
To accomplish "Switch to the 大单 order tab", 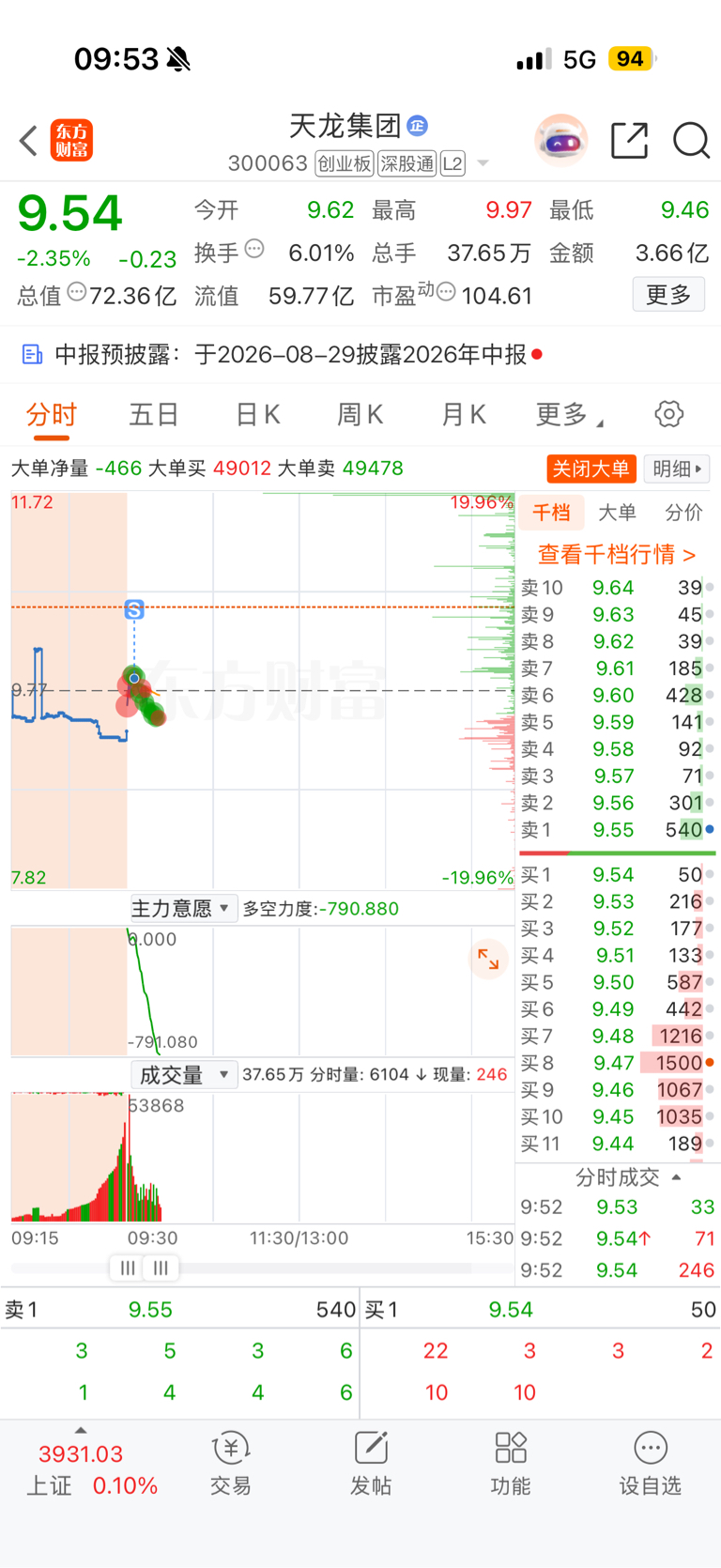I will (617, 512).
